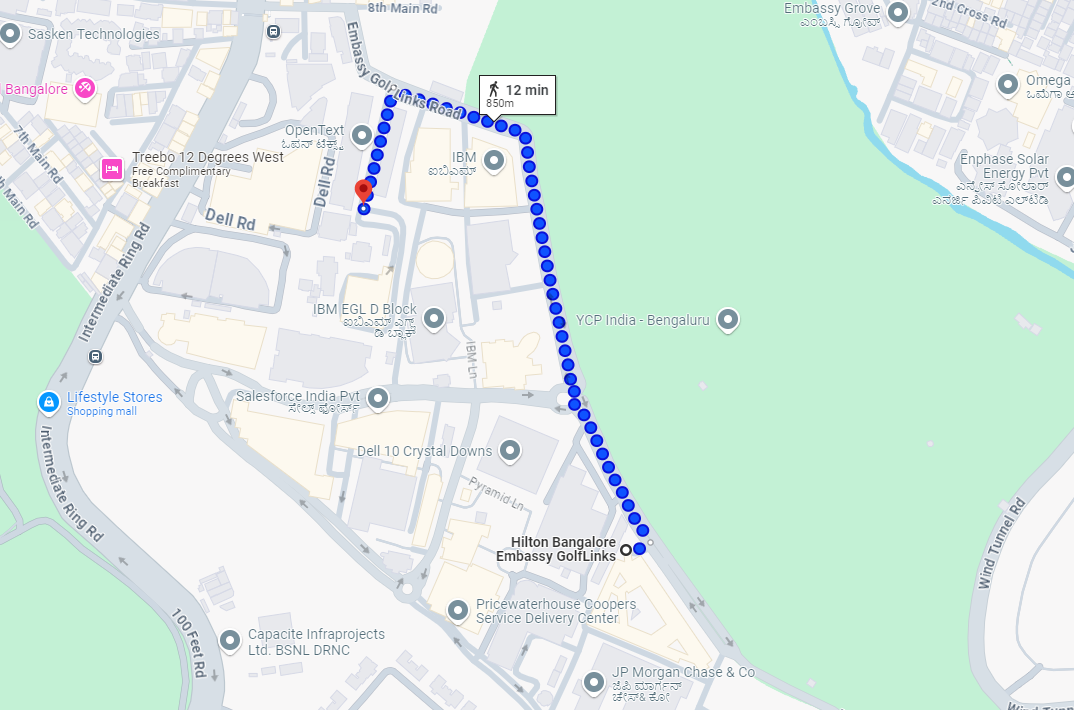This screenshot has height=710, width=1074.
Task: Select the Treebo 12 Degrees West hotel pin
Action: (x=112, y=169)
